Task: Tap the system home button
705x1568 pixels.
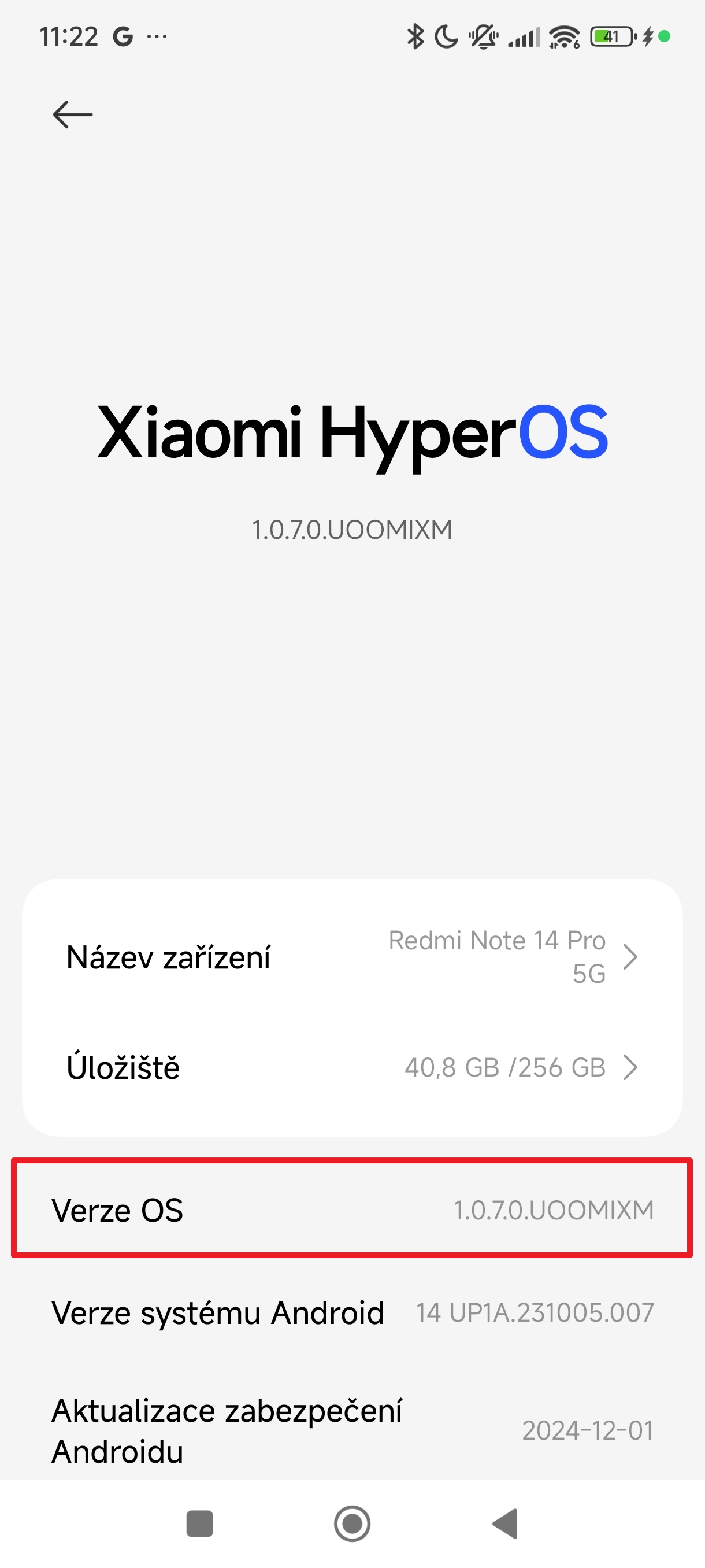Action: tap(352, 1523)
